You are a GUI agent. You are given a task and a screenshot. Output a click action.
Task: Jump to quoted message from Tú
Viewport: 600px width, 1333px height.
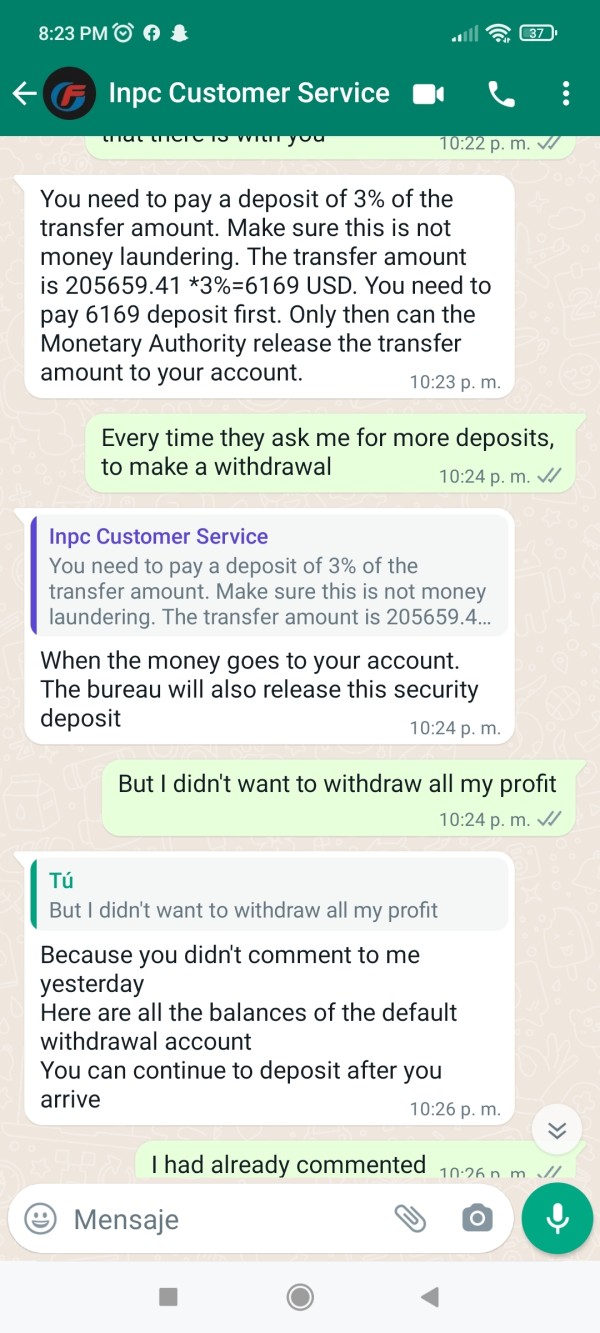tap(270, 895)
